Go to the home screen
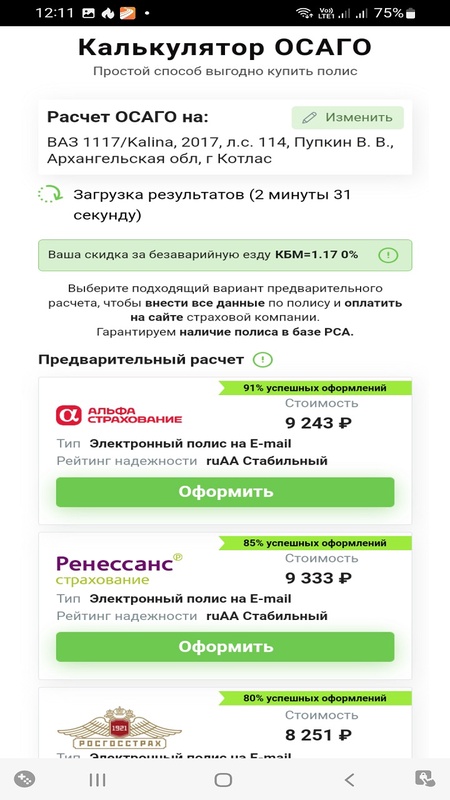This screenshot has width=450, height=800. pos(223,779)
